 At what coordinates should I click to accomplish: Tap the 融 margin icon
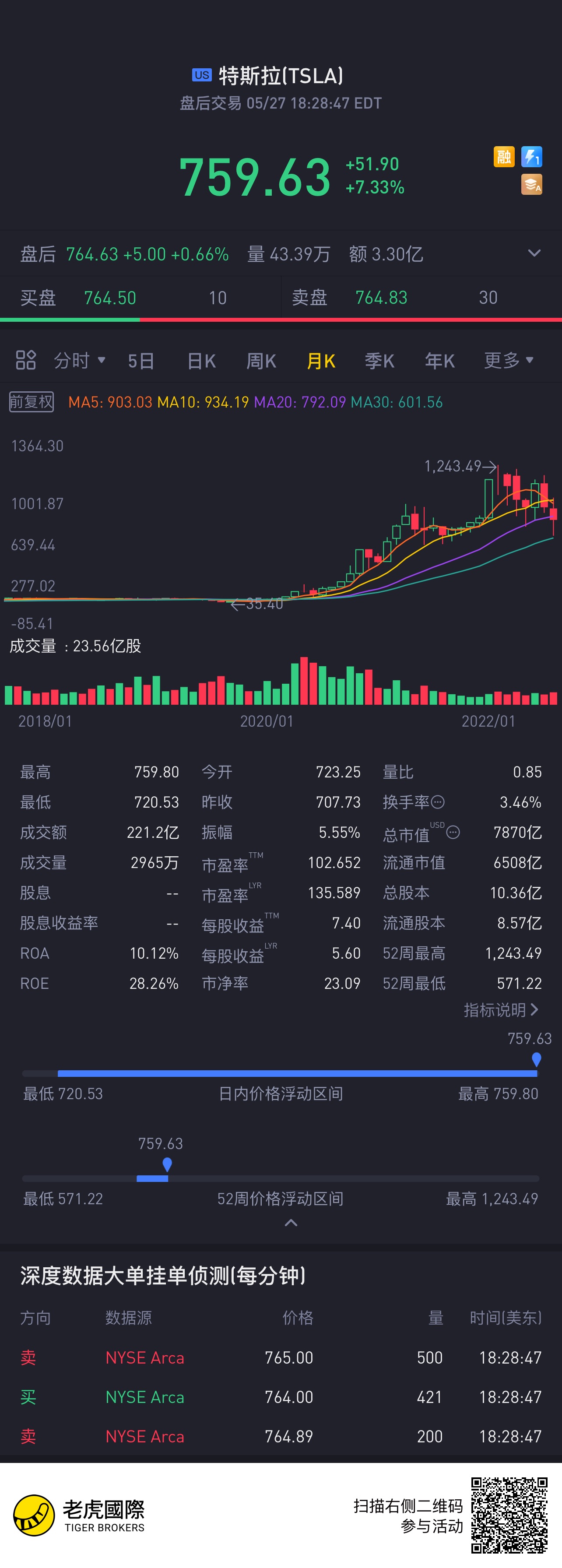[503, 157]
